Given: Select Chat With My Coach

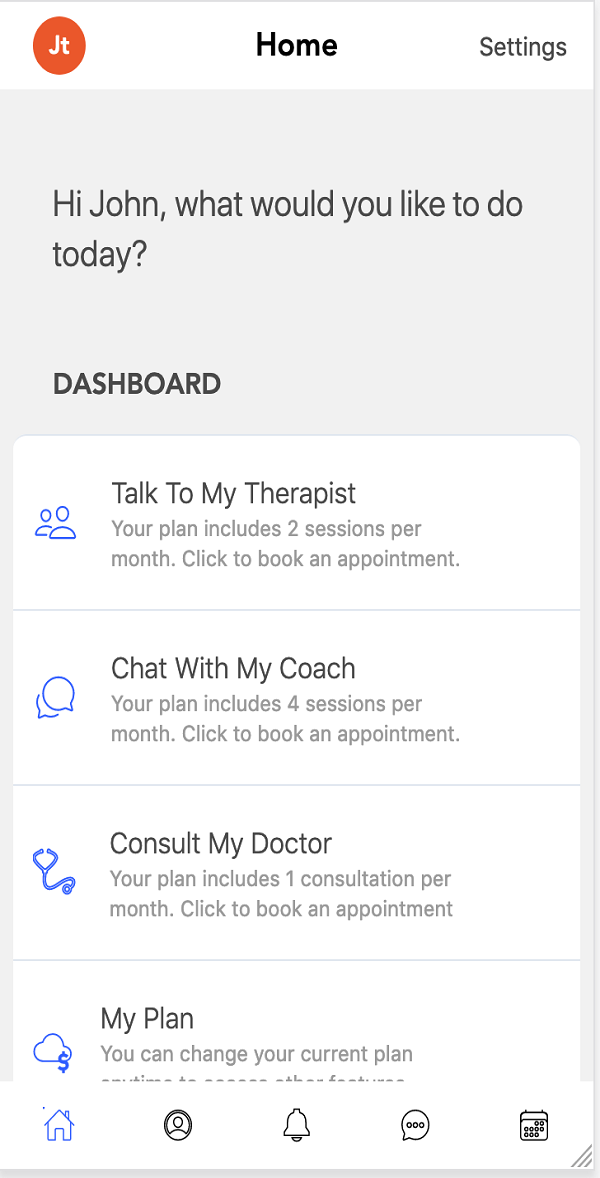Looking at the screenshot, I should pyautogui.click(x=297, y=698).
